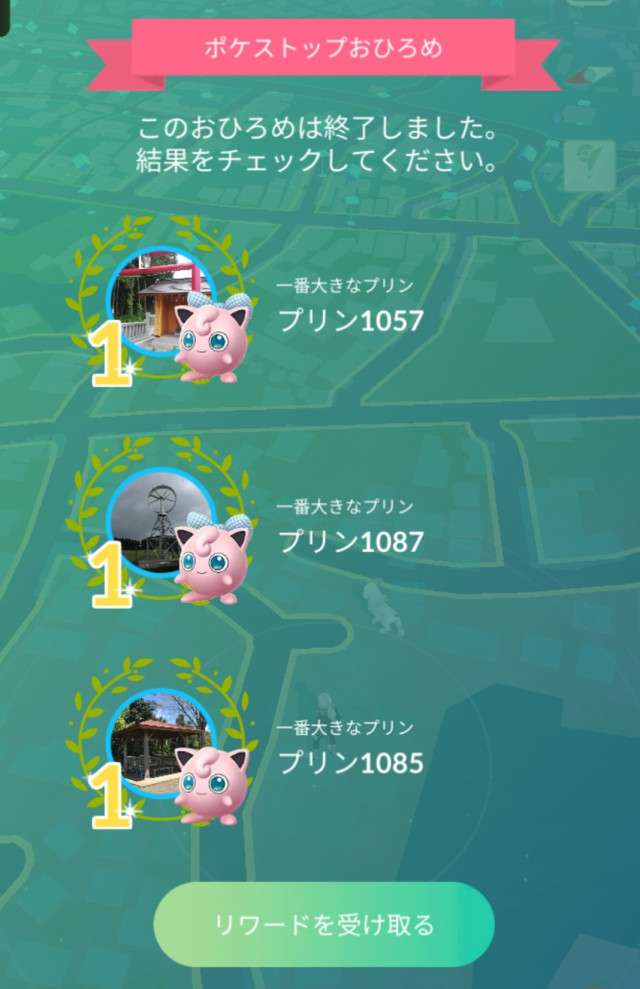This screenshot has height=989, width=640.
Task: Tap the リワードを受け取る button
Action: point(324,925)
